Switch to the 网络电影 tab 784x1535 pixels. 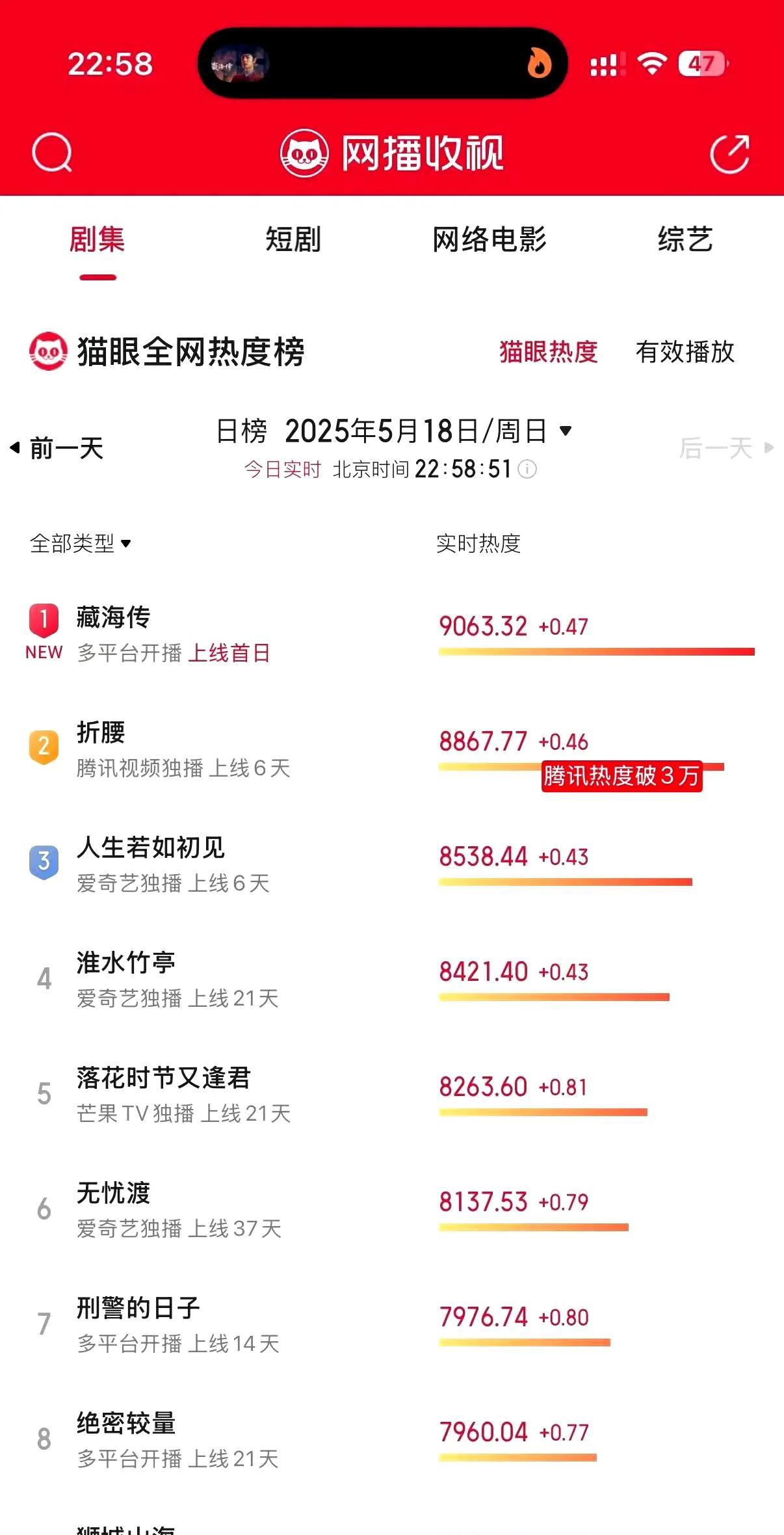(x=490, y=239)
